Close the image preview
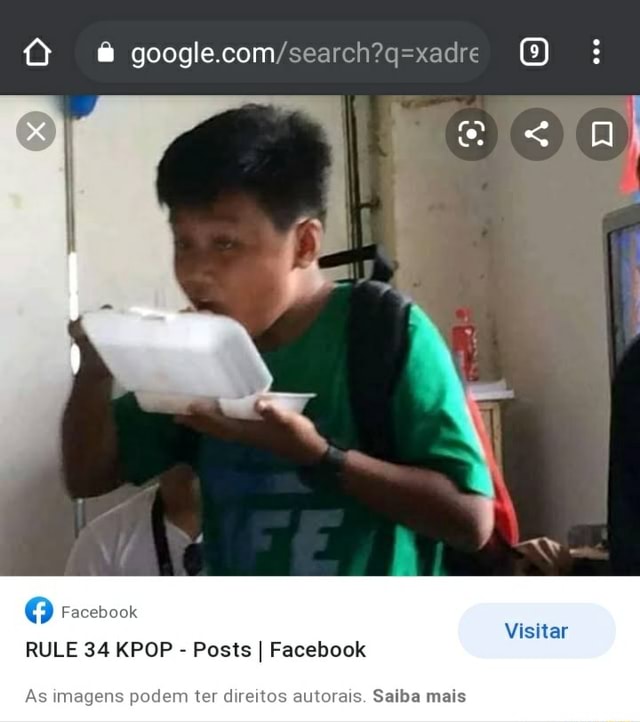640x722 pixels. click(36, 131)
